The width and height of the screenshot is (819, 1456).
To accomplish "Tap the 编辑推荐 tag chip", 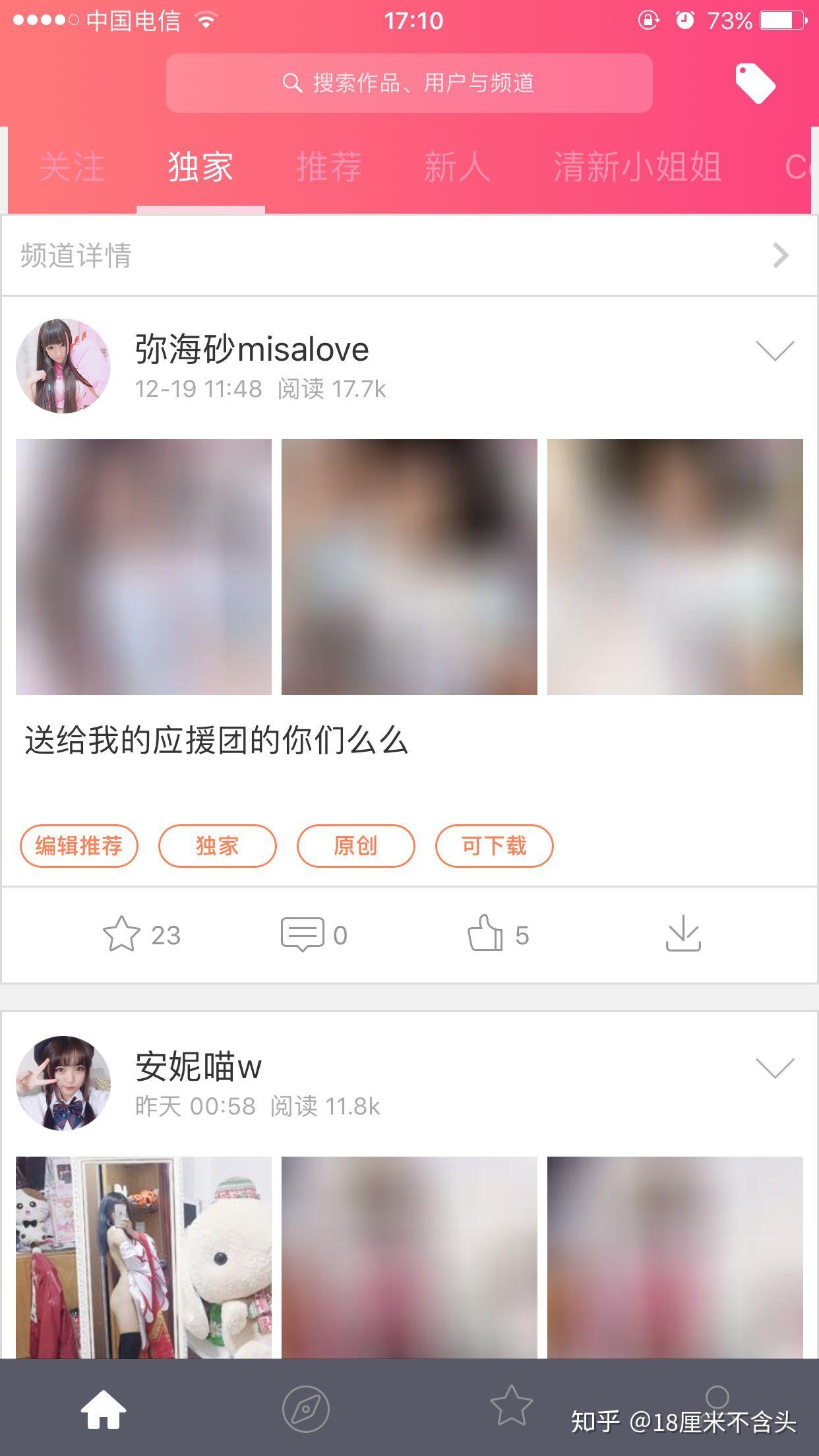I will [79, 845].
